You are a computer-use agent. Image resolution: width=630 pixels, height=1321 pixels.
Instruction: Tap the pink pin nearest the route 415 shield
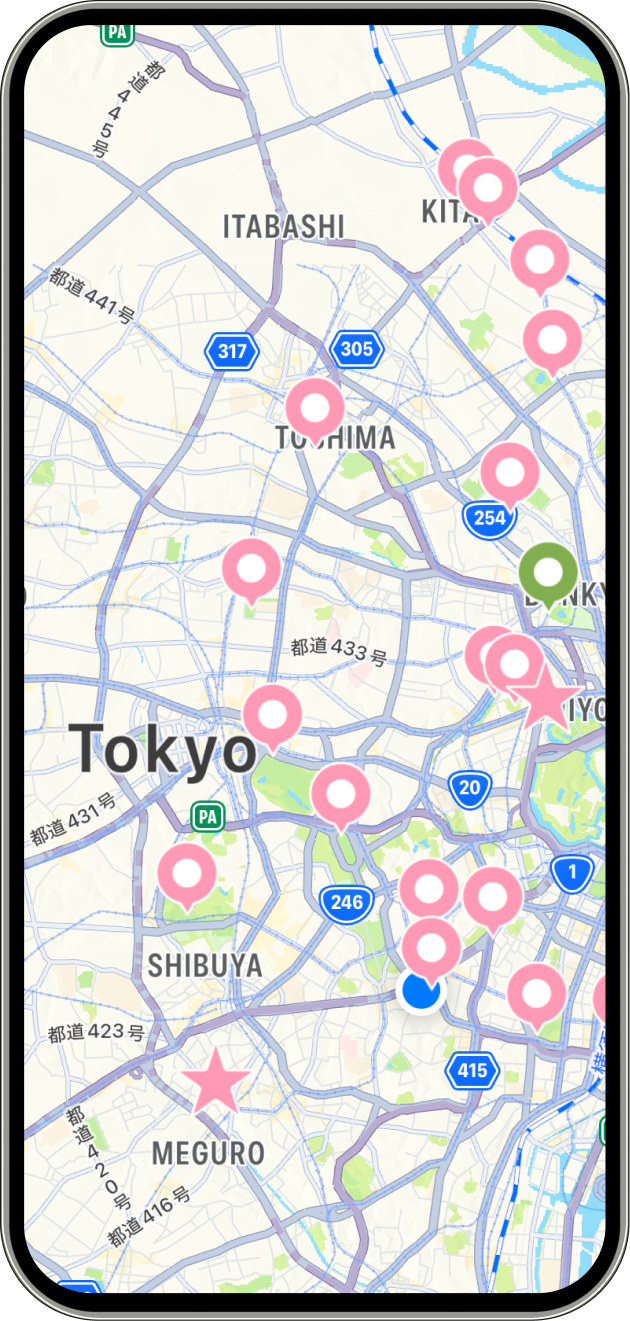coord(537,993)
